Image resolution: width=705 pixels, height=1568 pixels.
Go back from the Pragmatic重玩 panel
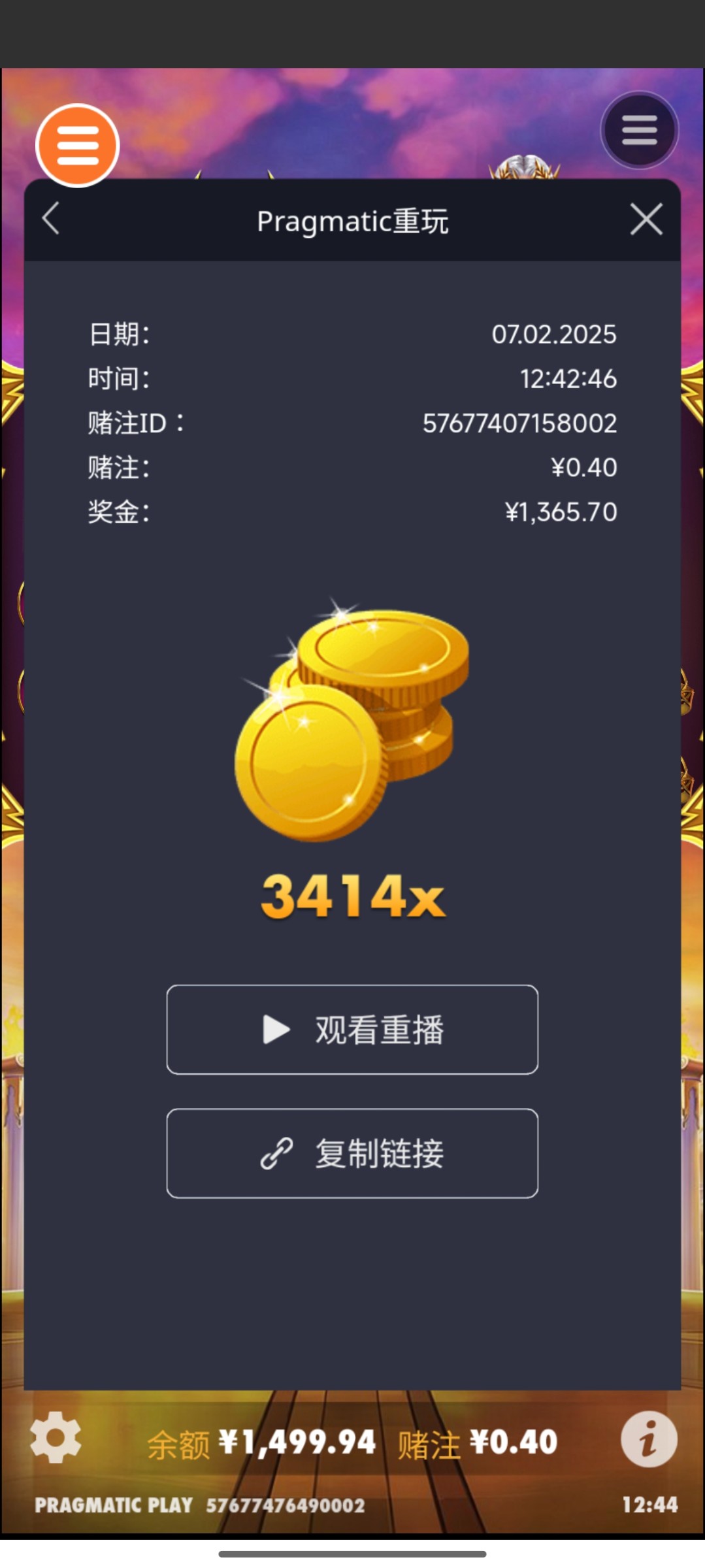(51, 218)
